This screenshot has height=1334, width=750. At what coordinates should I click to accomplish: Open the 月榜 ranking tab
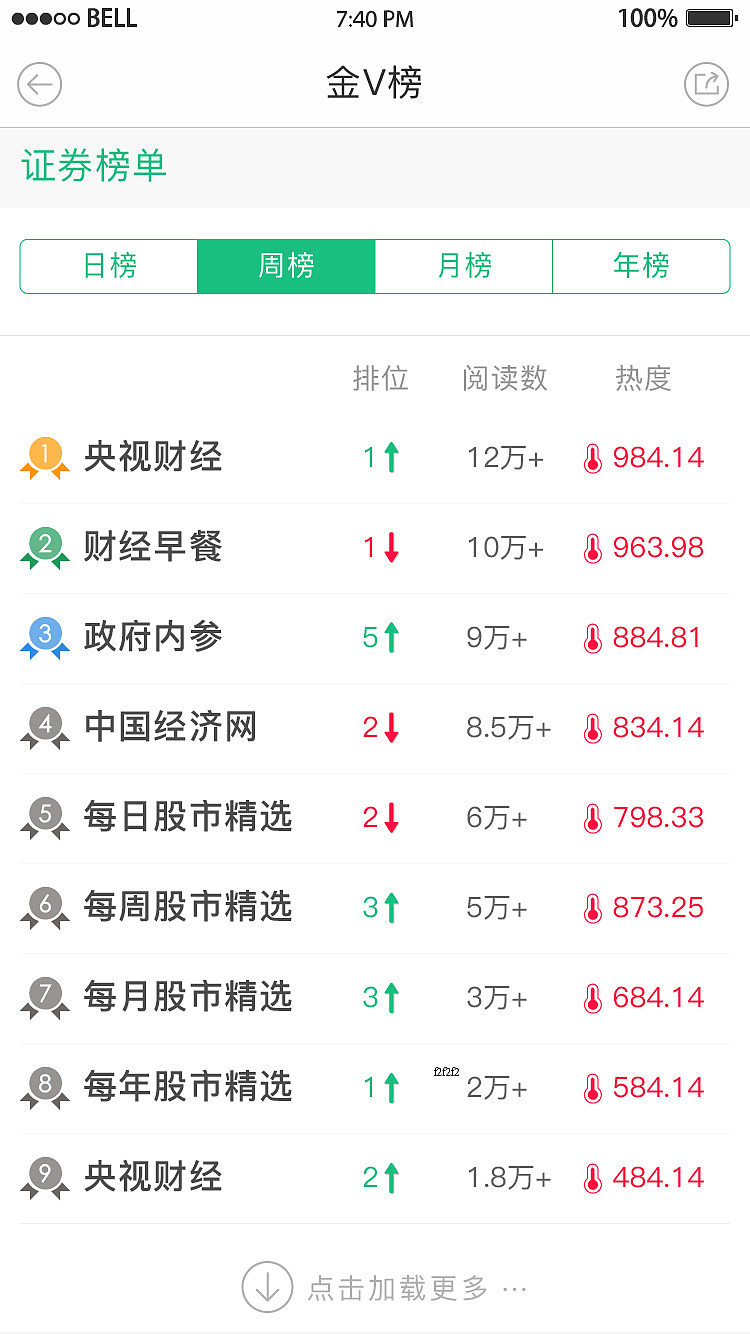tap(463, 266)
